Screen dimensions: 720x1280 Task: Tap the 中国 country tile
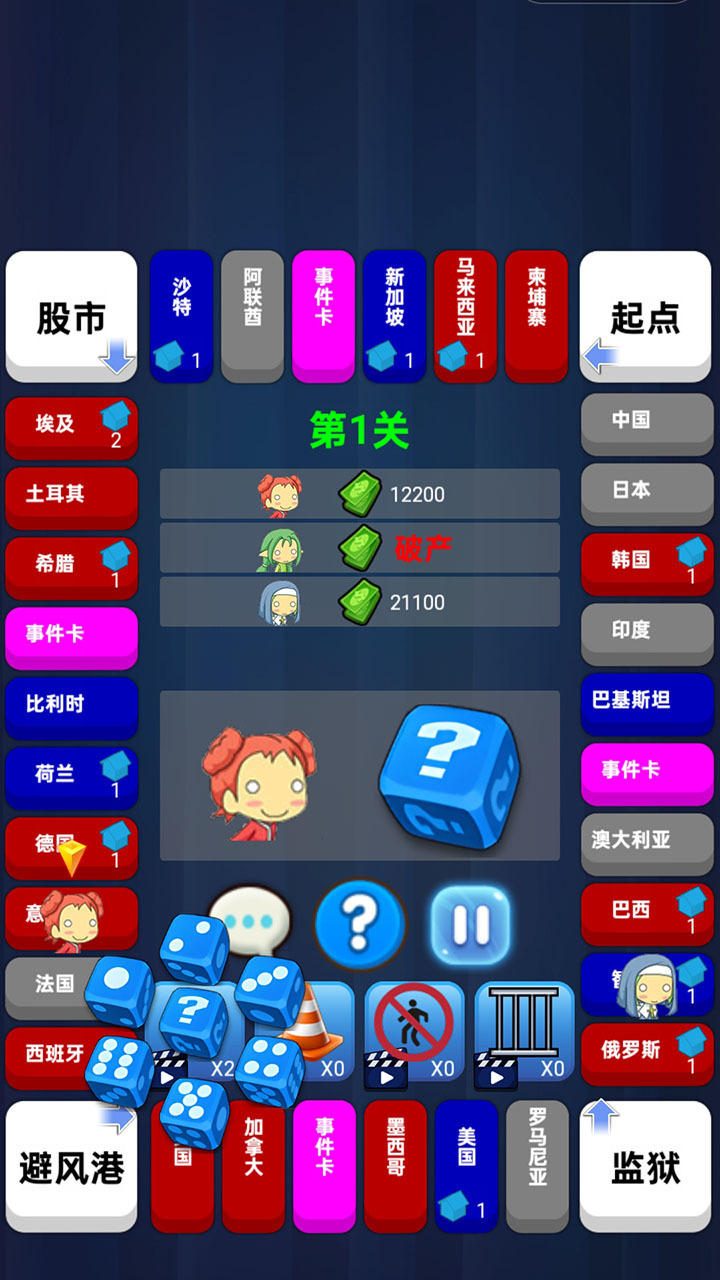click(647, 422)
